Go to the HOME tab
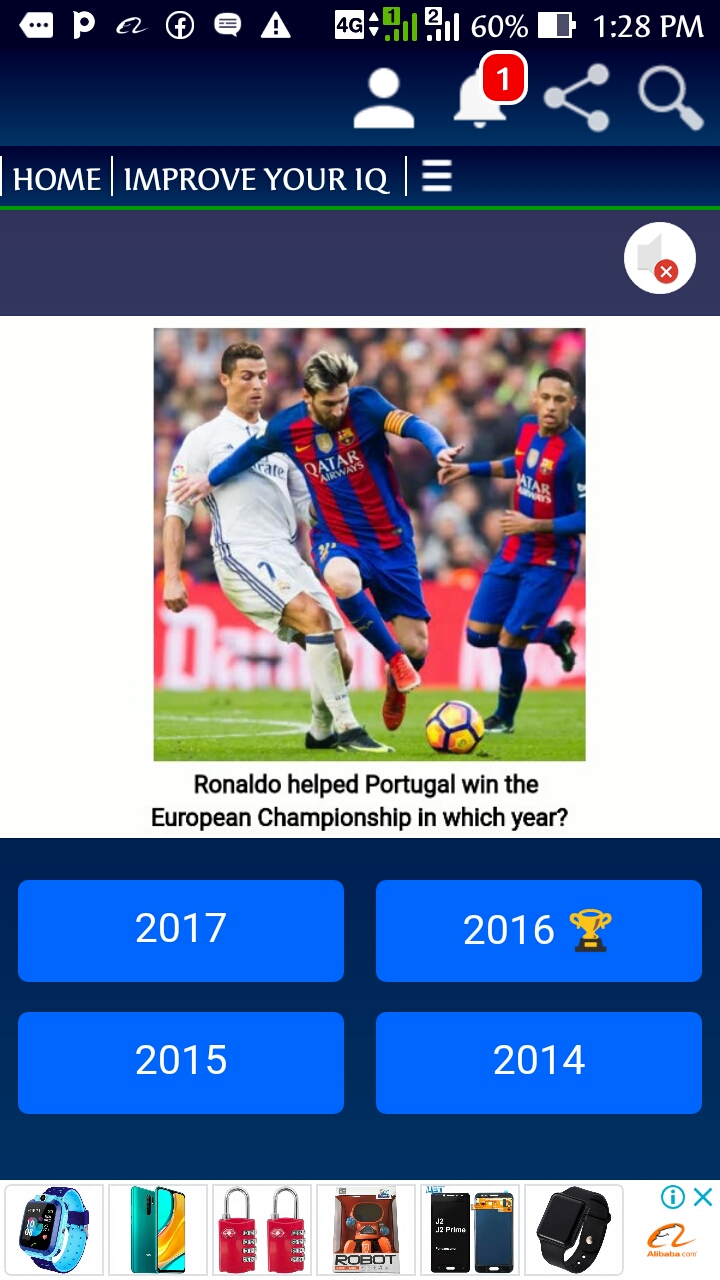This screenshot has width=720, height=1280. point(57,179)
